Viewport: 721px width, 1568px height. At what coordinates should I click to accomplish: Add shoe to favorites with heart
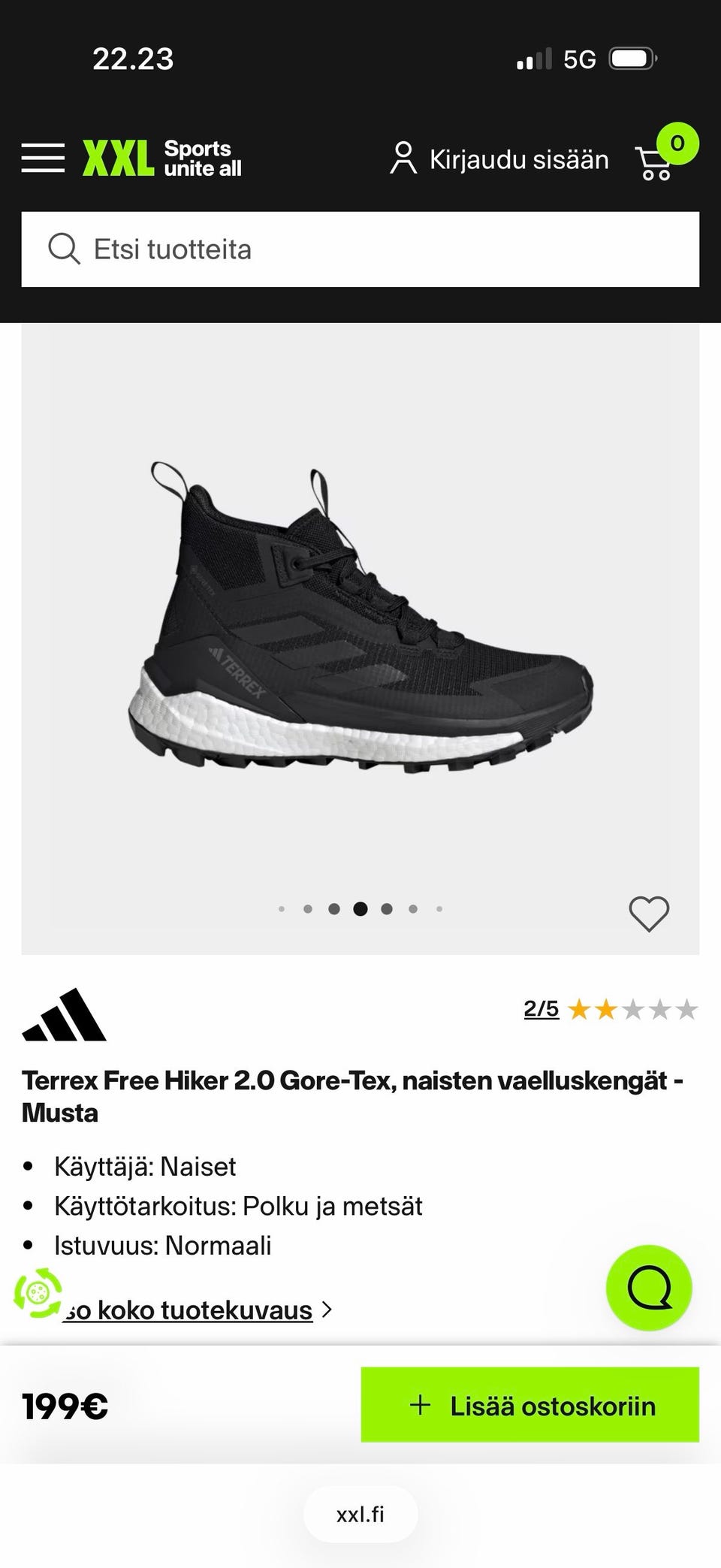(649, 914)
